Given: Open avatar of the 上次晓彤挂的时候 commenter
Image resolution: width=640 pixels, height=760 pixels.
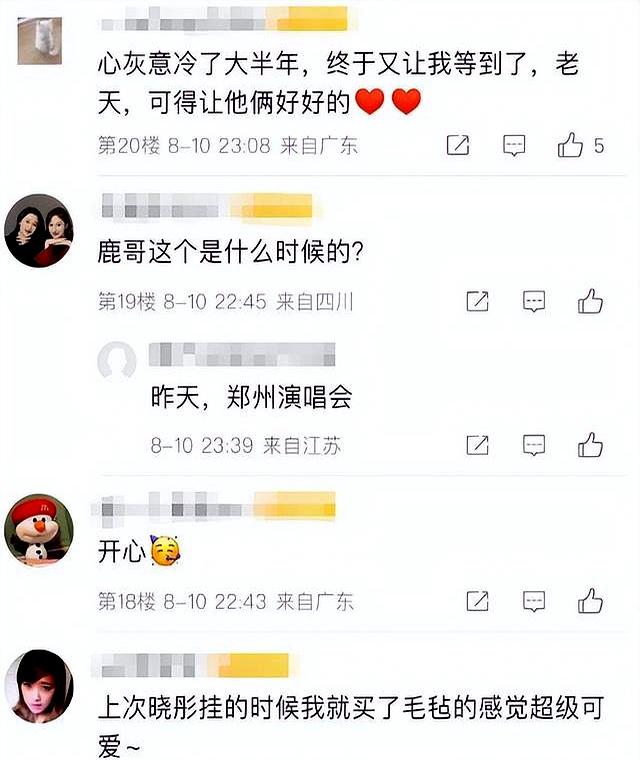Looking at the screenshot, I should point(39,687).
